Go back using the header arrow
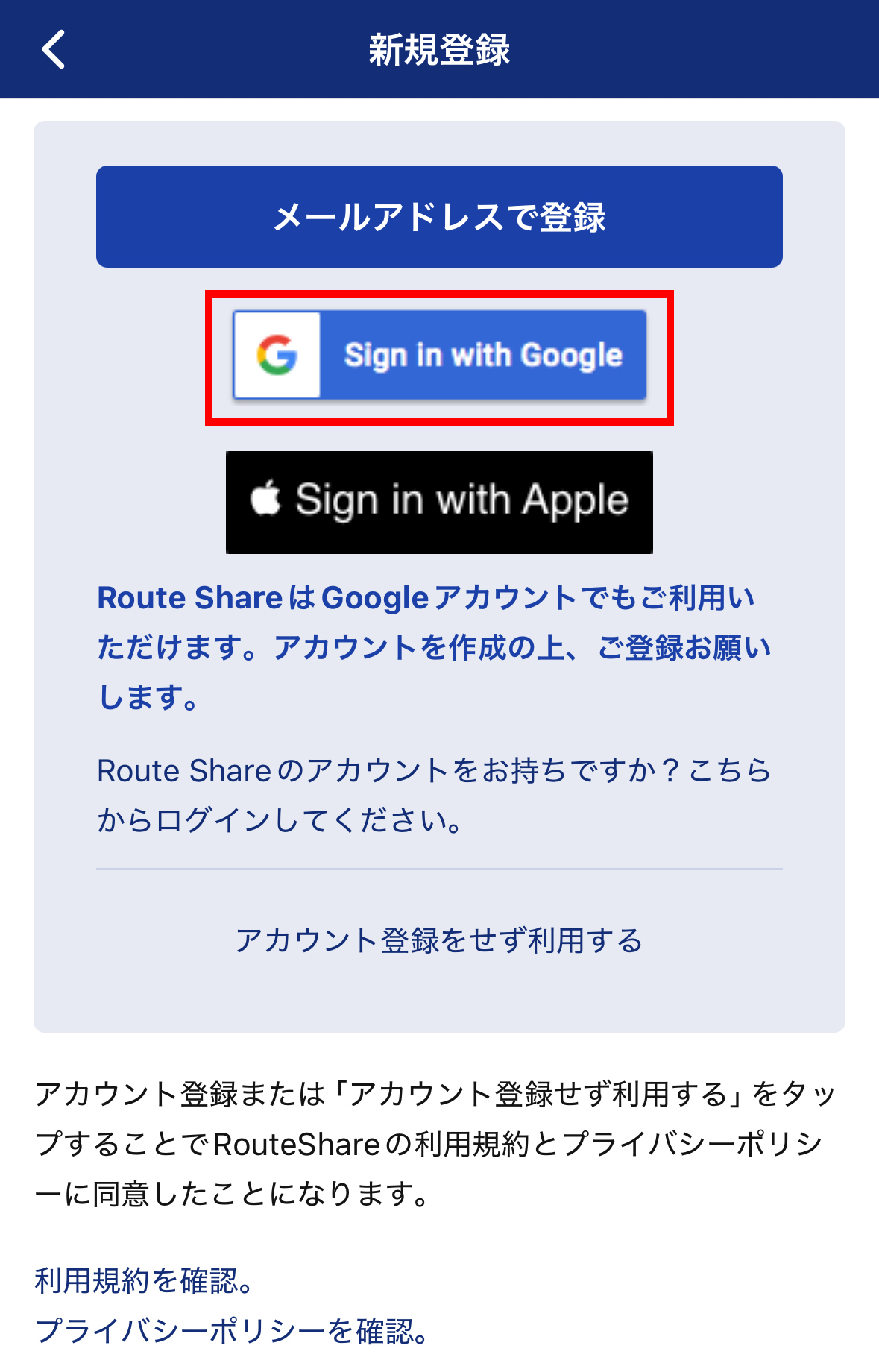This screenshot has height=1372, width=879. click(x=54, y=50)
